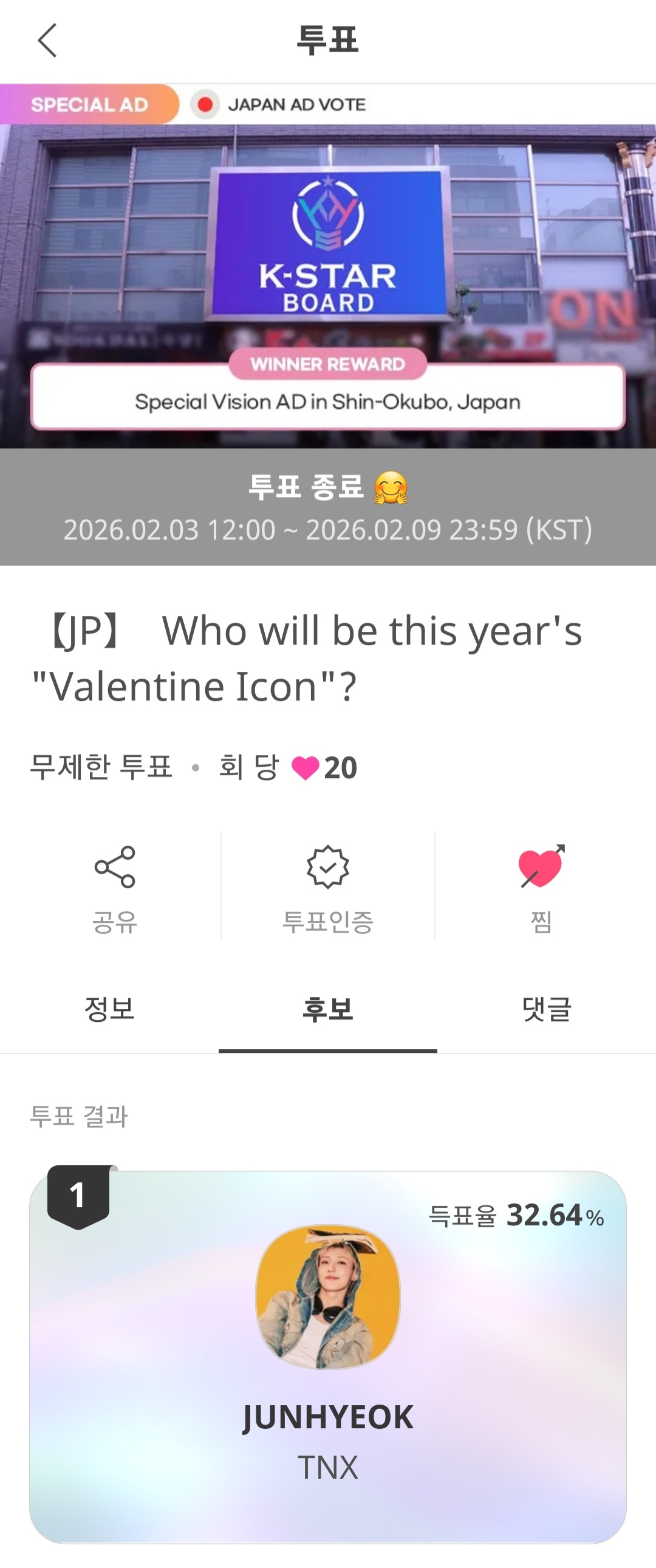Switch to the 정보 tab

coord(109,1009)
